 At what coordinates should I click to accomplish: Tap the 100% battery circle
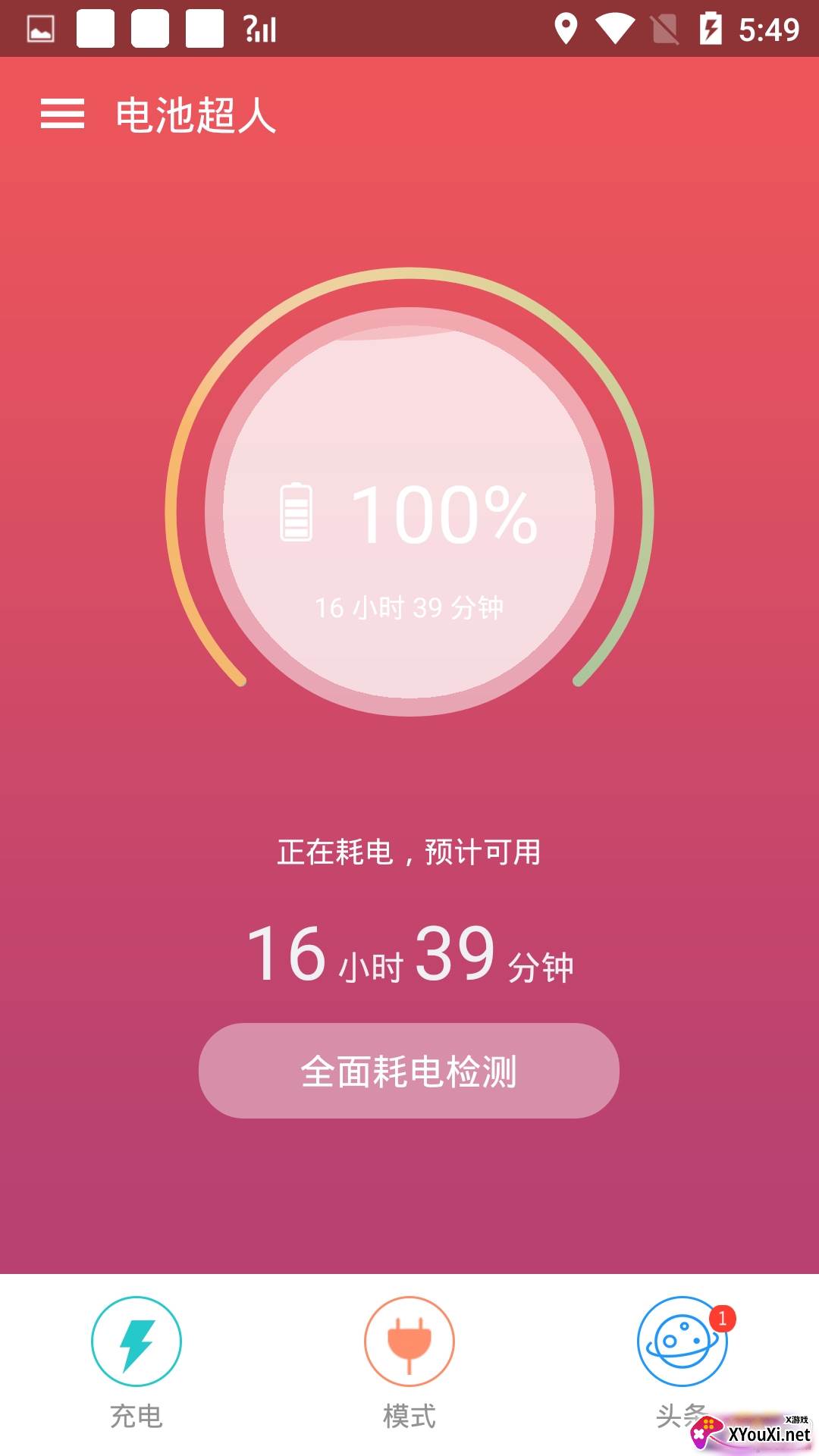click(x=409, y=511)
